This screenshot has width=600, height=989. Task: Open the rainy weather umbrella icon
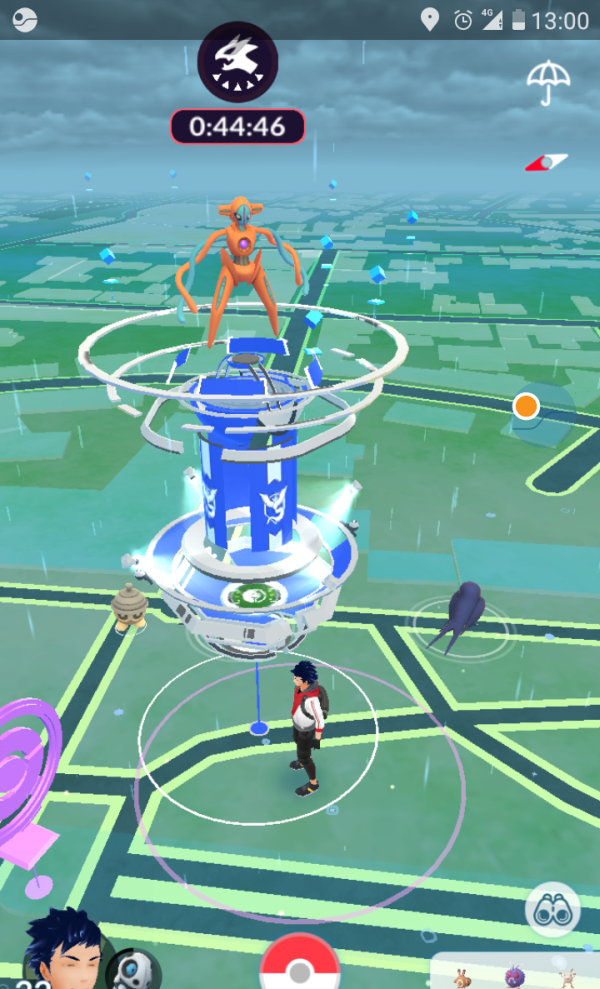[548, 82]
